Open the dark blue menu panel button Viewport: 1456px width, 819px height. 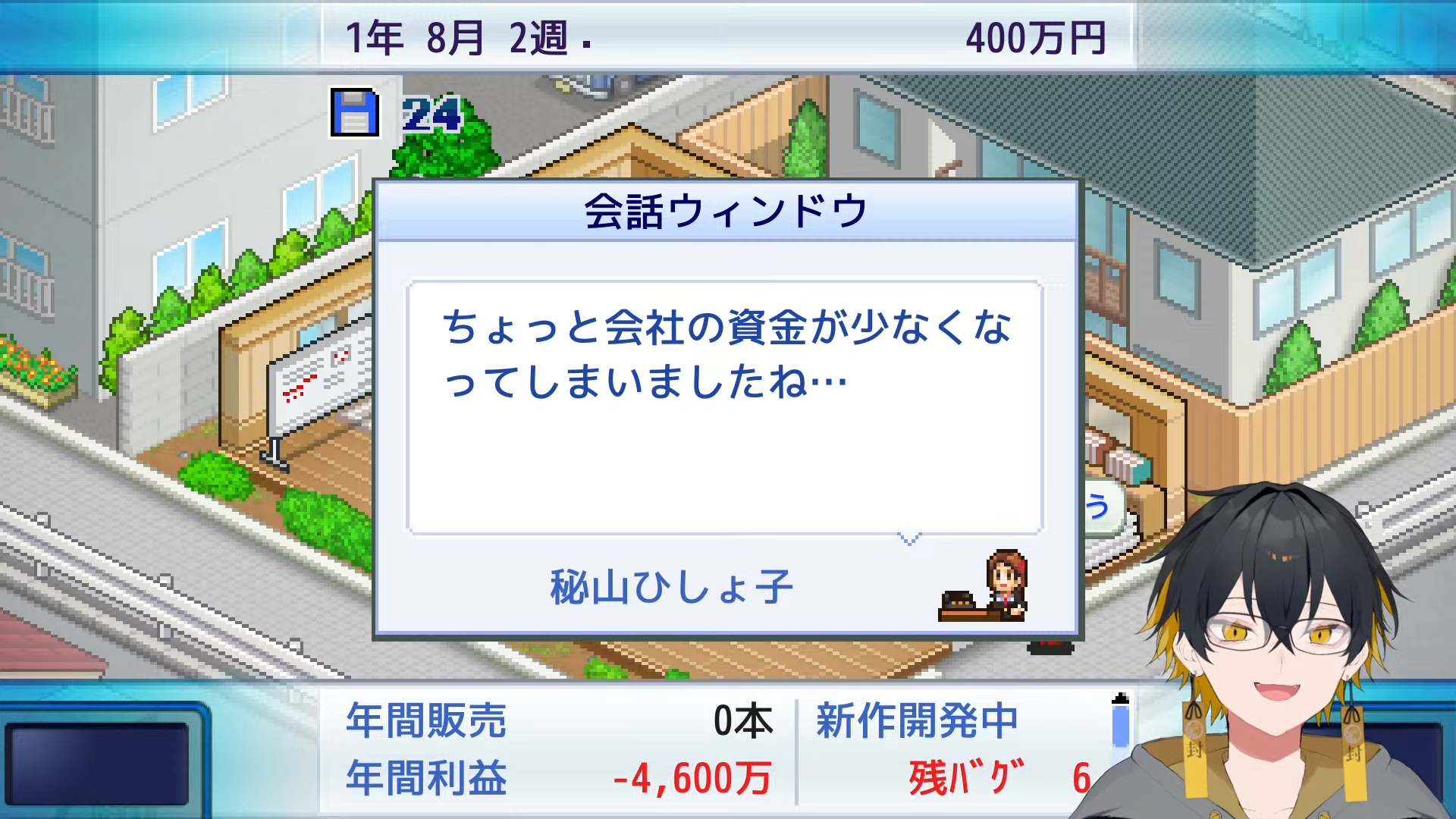[99, 762]
